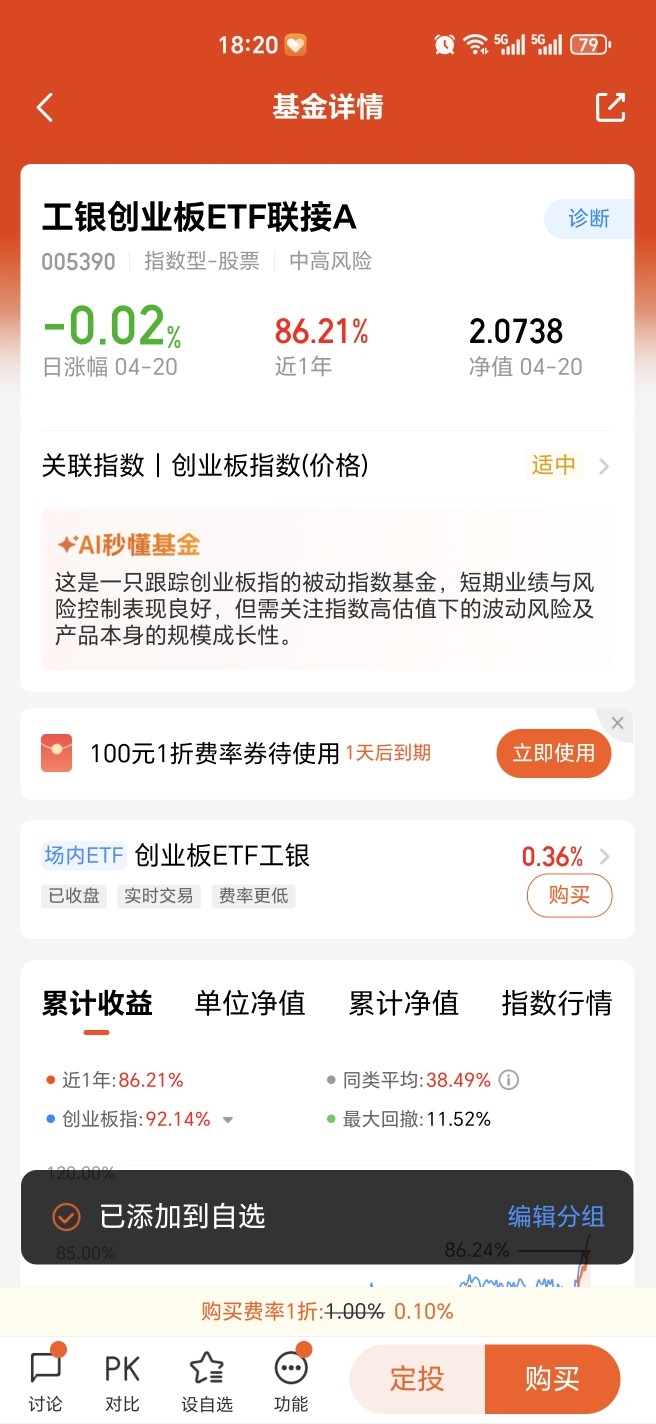This screenshot has width=656, height=1424.
Task: Expand the 创业板指 comparison dropdown
Action: point(227,1120)
